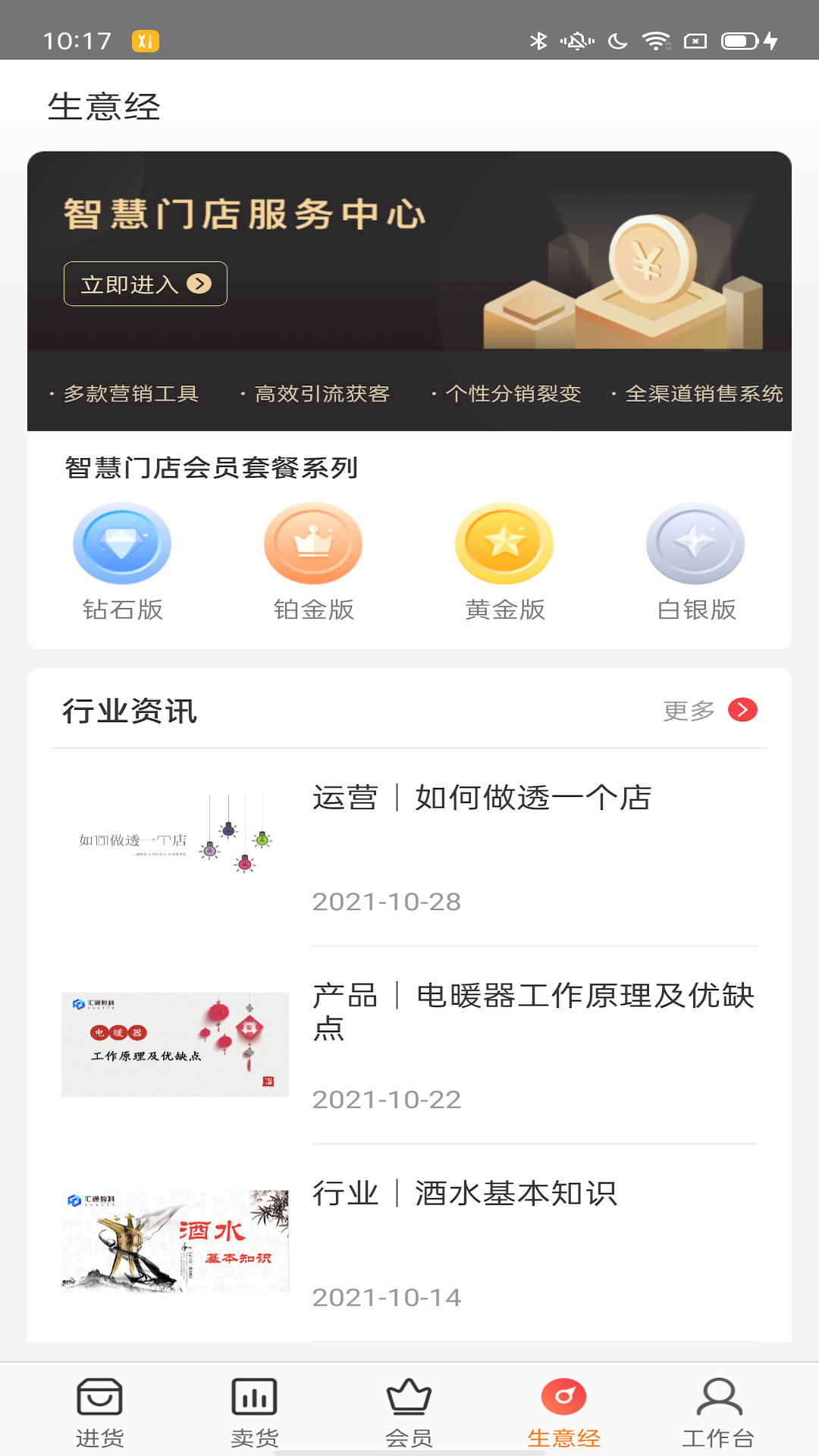The width and height of the screenshot is (819, 1456).
Task: Open the arrow inside 立即进入 button
Action: 199,284
